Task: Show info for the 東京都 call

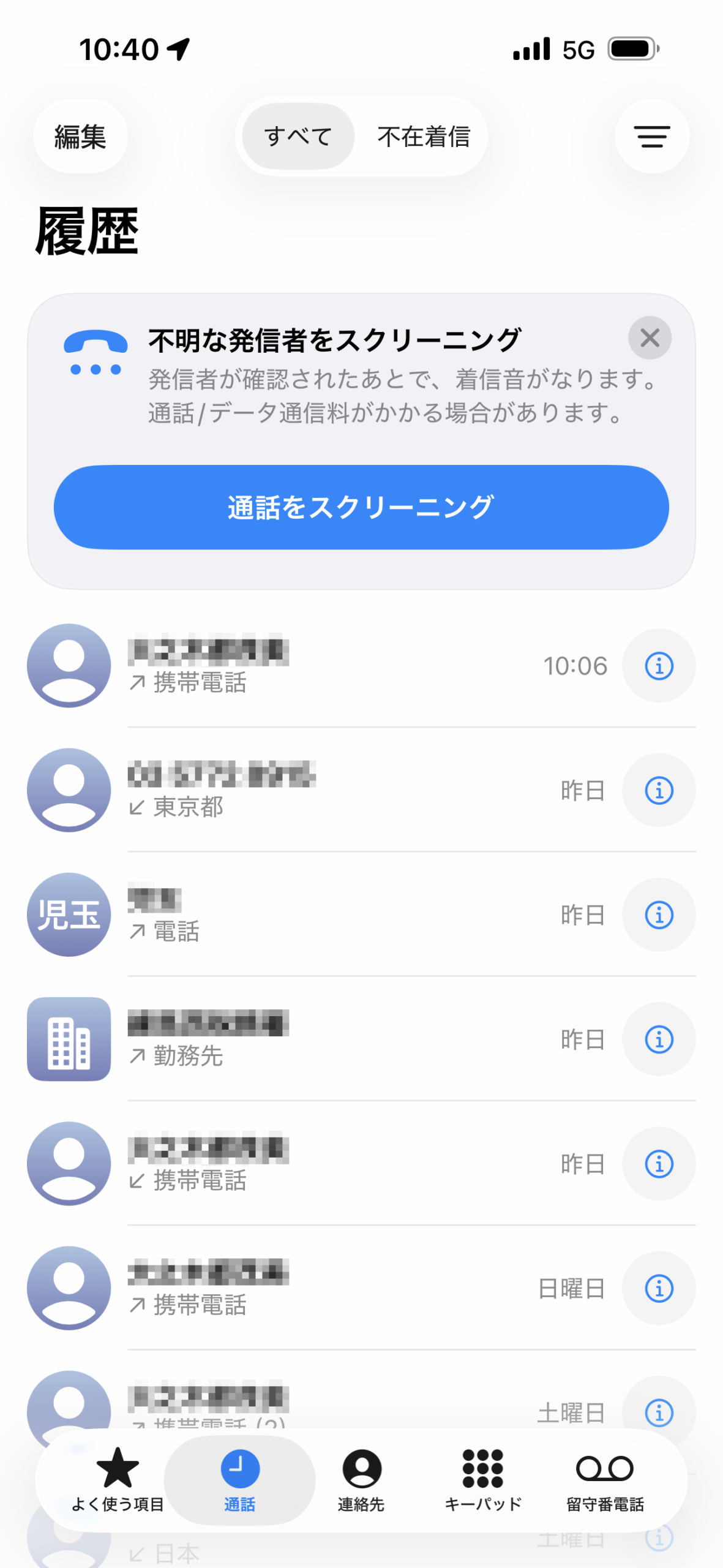Action: coord(659,790)
